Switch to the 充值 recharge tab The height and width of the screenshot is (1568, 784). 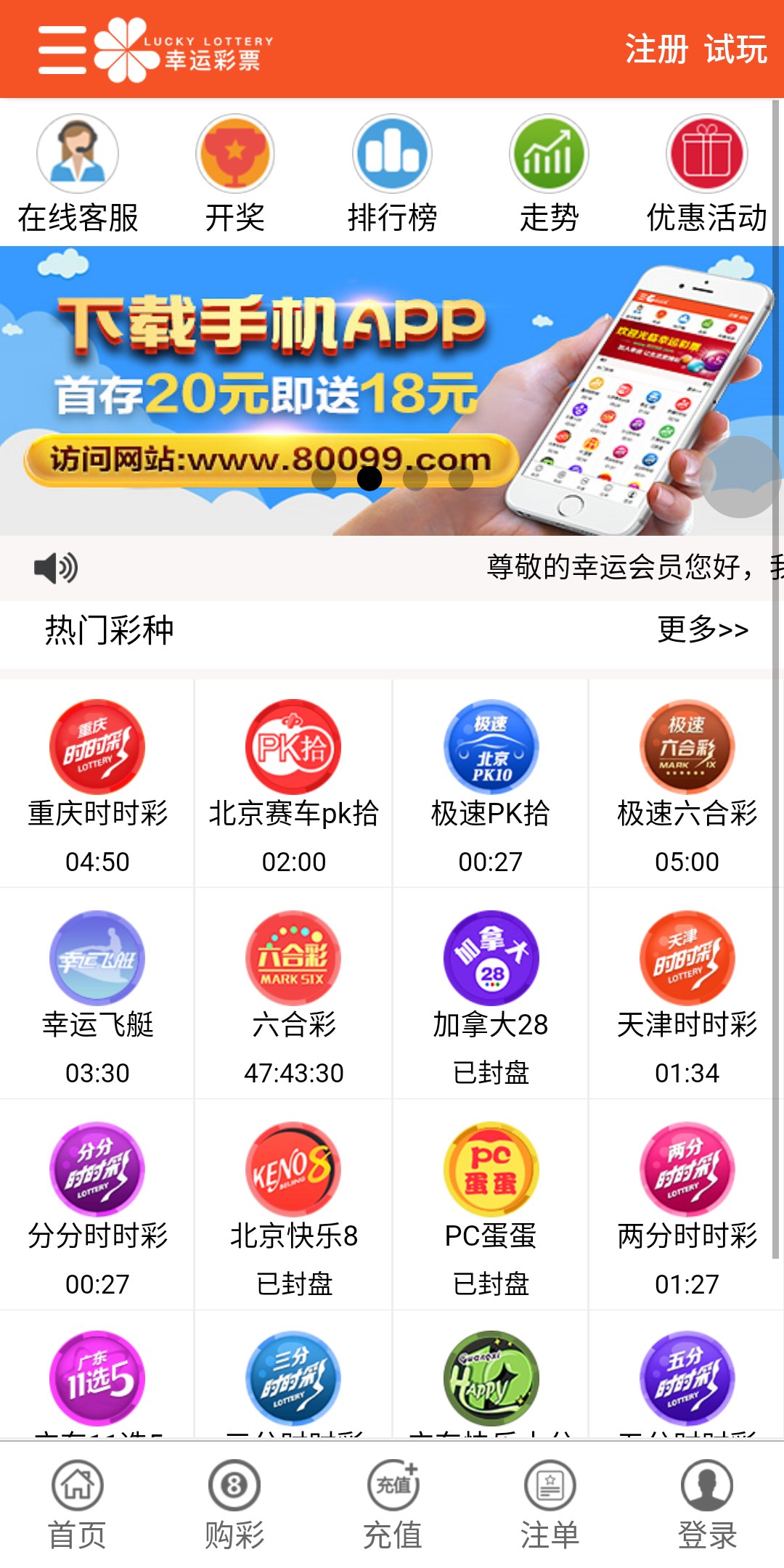point(392,1504)
